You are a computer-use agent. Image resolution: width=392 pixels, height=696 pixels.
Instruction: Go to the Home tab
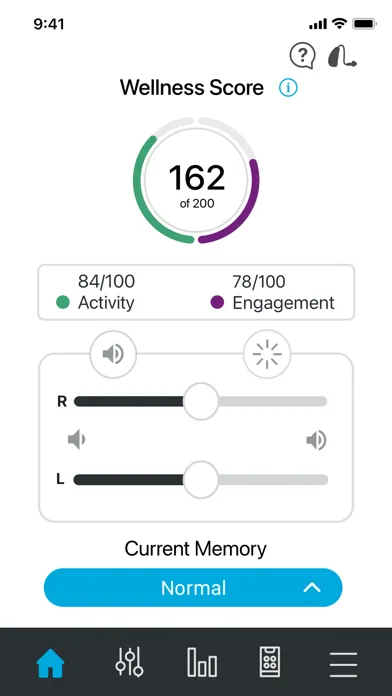[x=50, y=663]
